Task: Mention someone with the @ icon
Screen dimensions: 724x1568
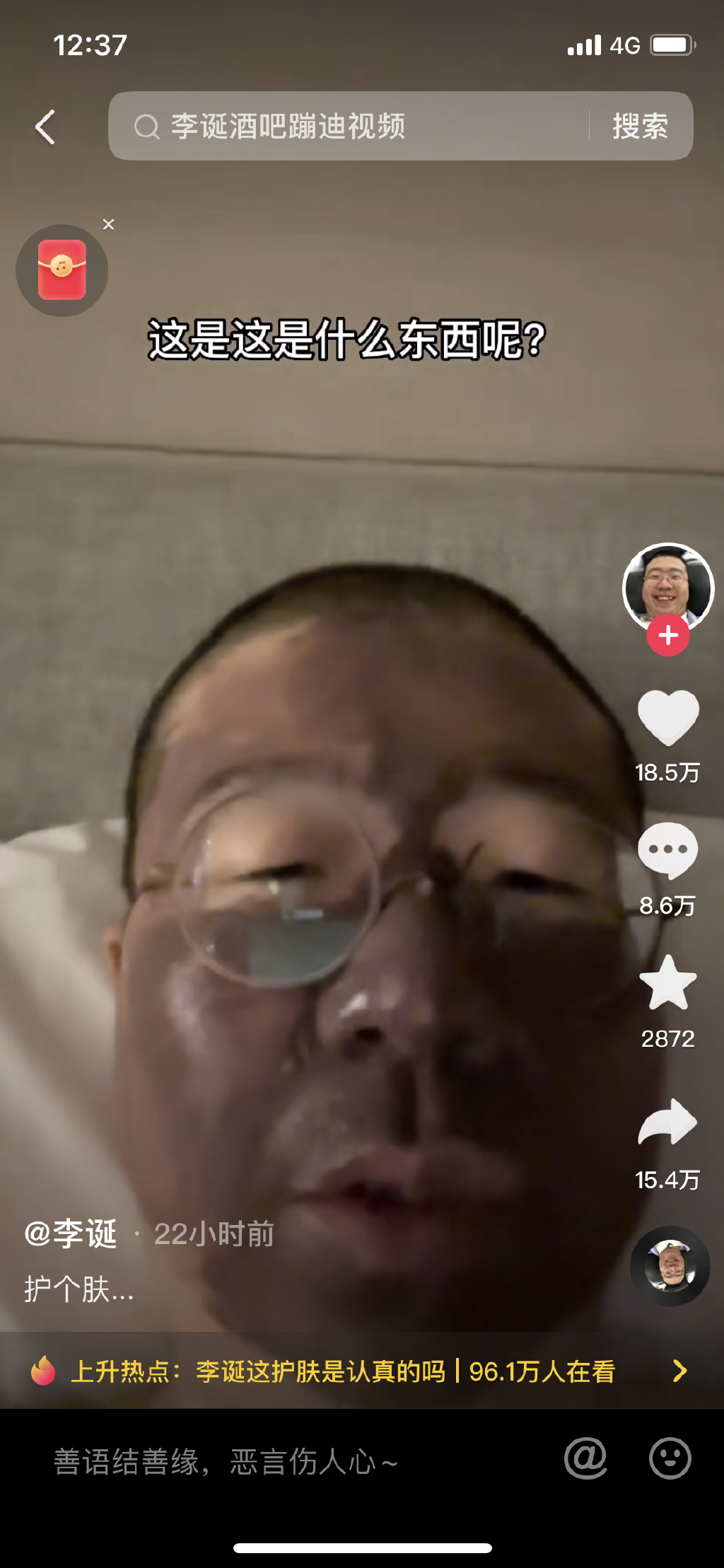Action: (585, 1458)
